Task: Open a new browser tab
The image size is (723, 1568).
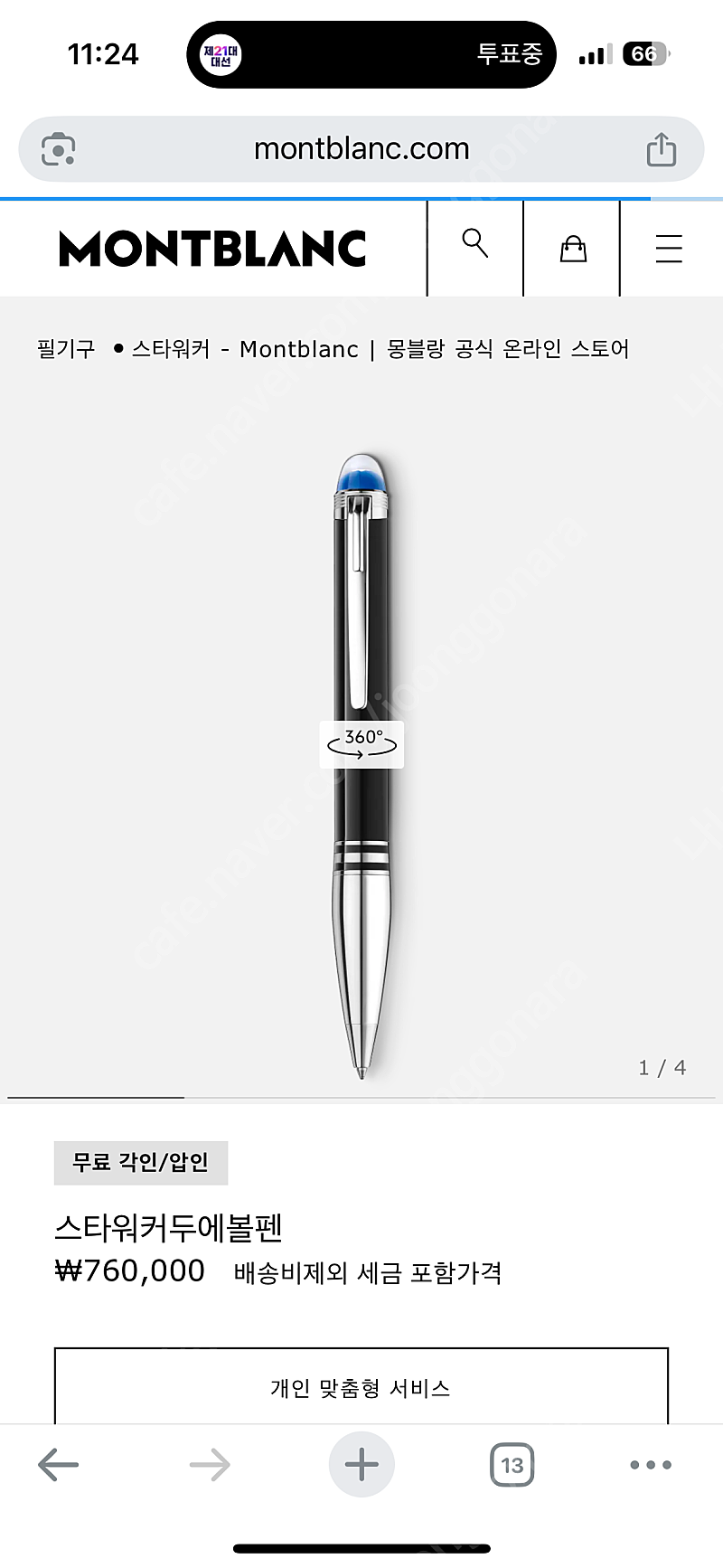Action: pyautogui.click(x=361, y=1465)
